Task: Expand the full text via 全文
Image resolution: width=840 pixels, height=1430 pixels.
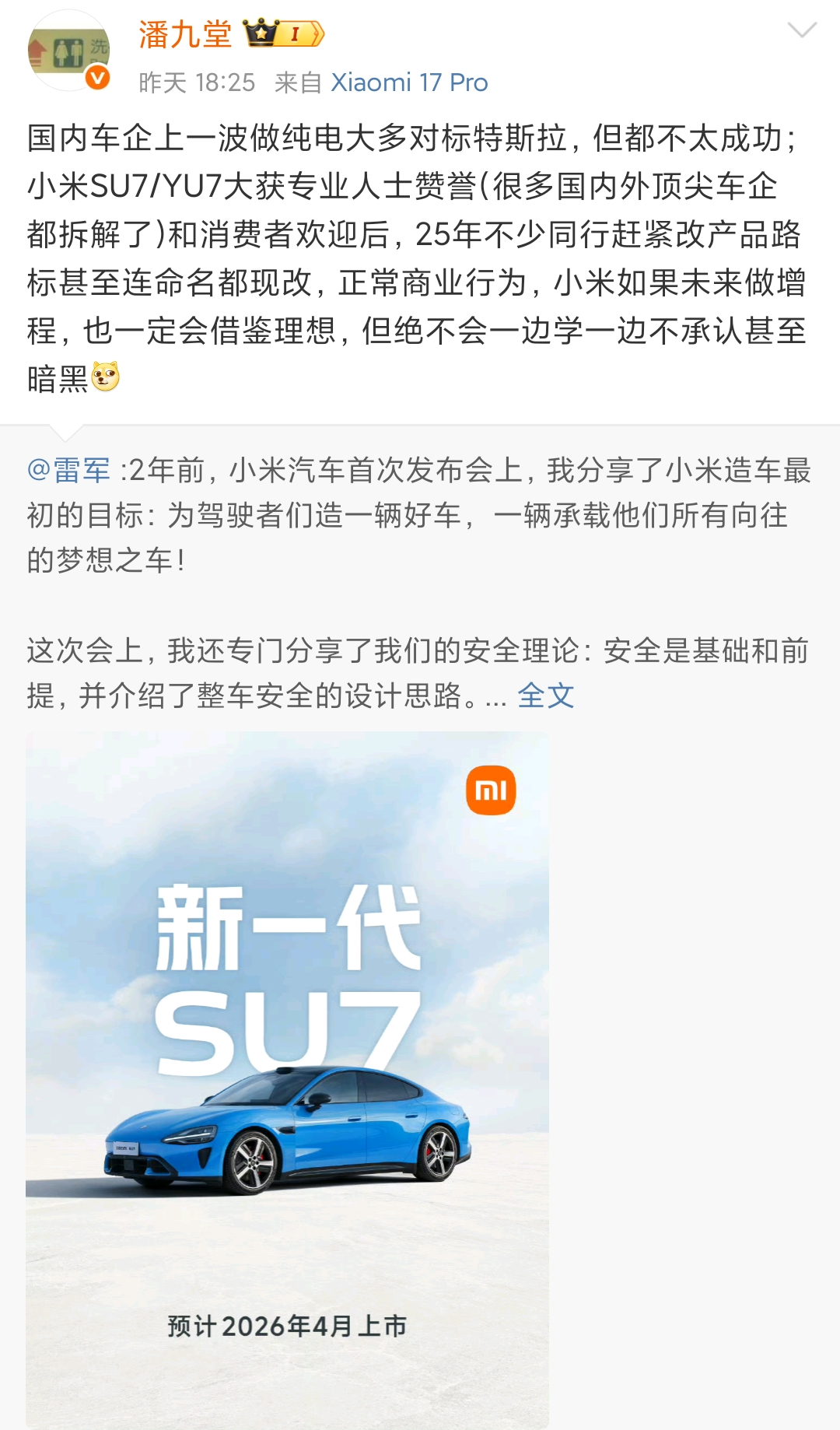Action: coord(545,696)
